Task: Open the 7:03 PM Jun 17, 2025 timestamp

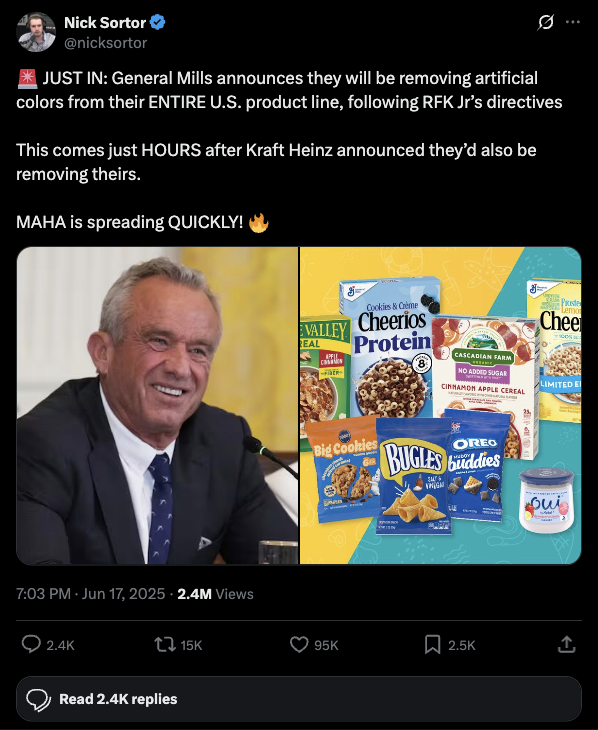Action: pos(90,594)
